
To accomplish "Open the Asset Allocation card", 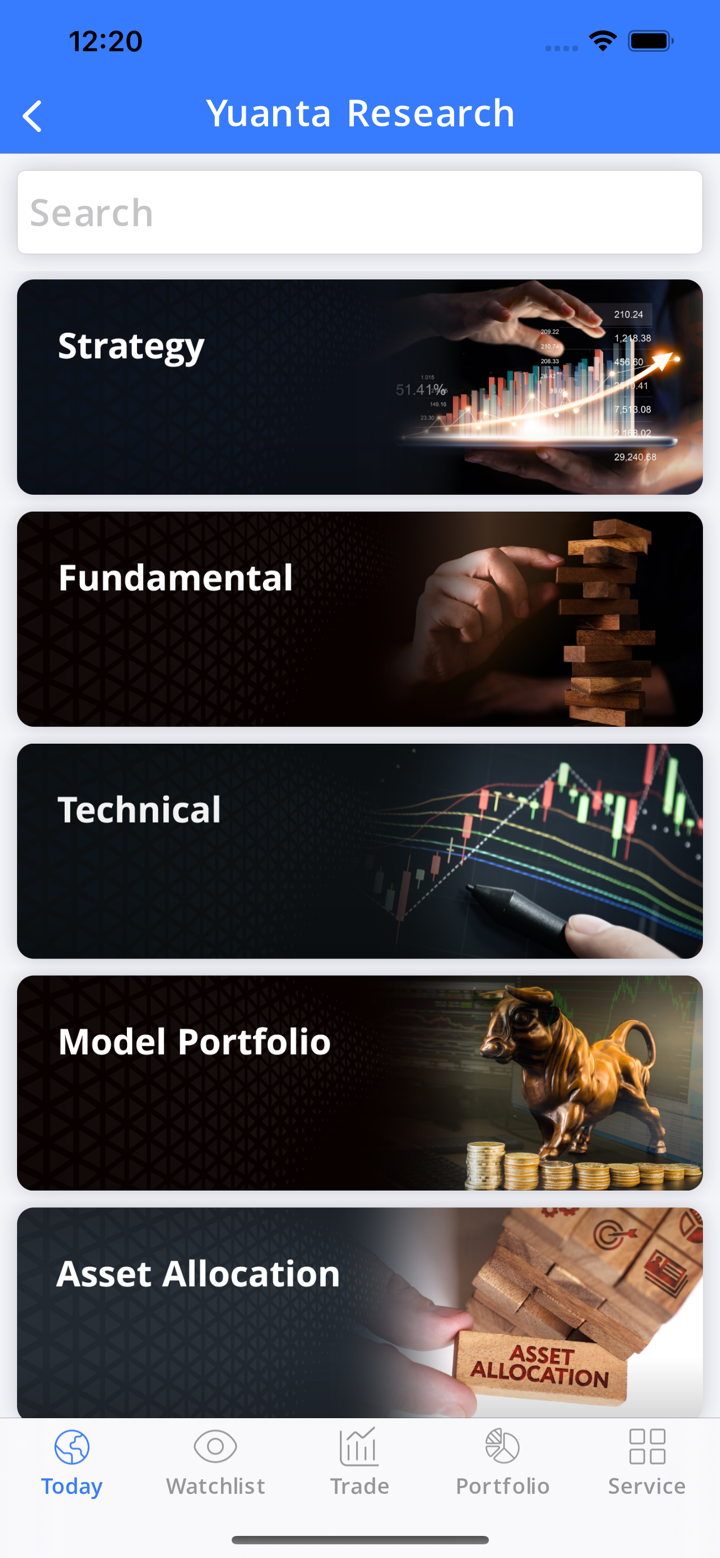I will 360,1310.
